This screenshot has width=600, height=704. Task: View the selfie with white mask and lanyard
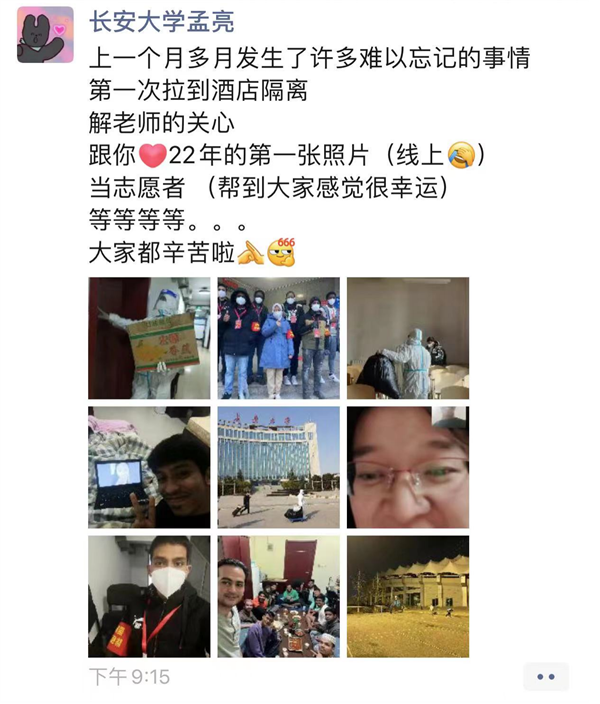tap(149, 596)
